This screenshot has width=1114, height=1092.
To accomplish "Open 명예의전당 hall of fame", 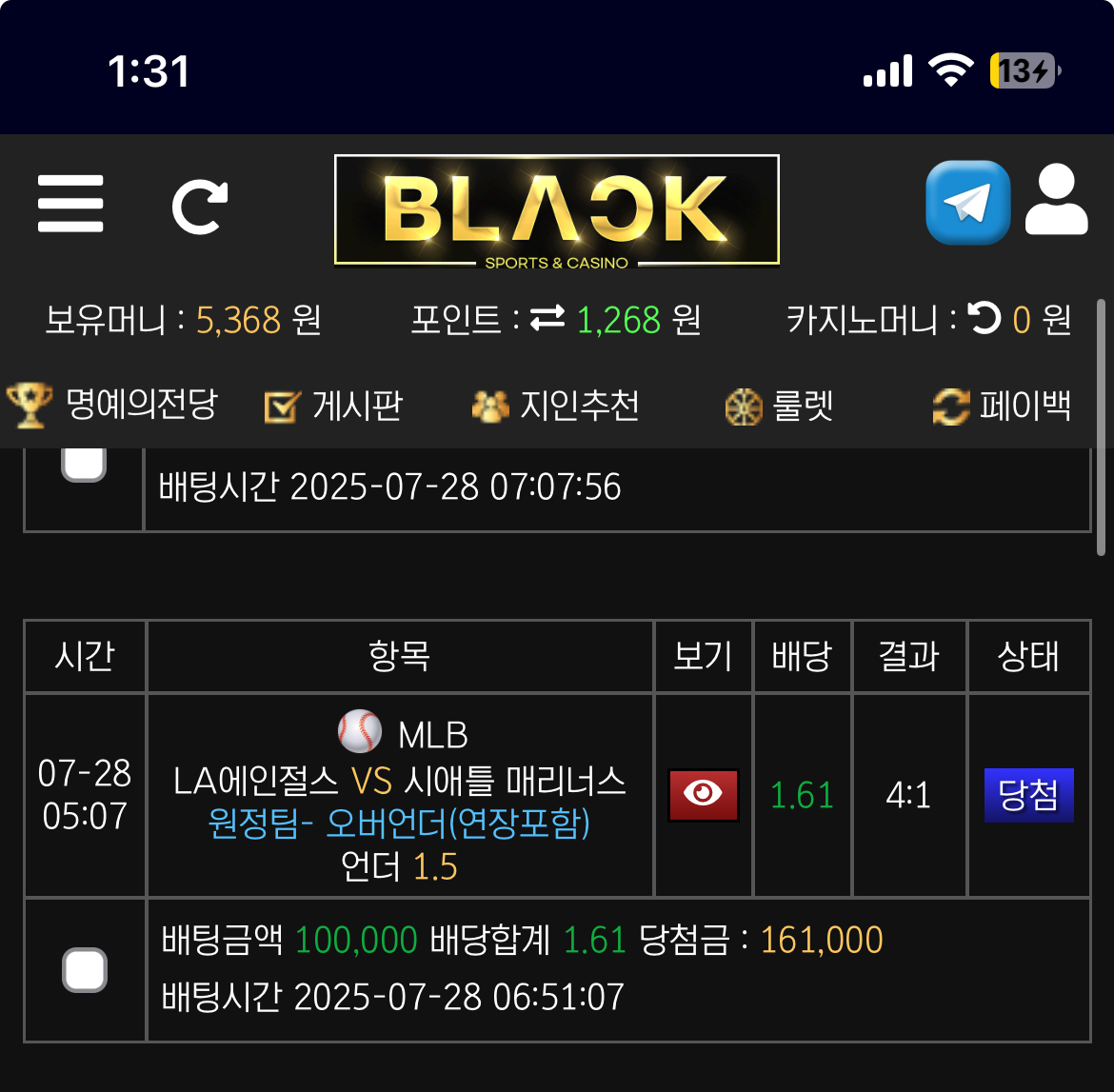I will [112, 406].
